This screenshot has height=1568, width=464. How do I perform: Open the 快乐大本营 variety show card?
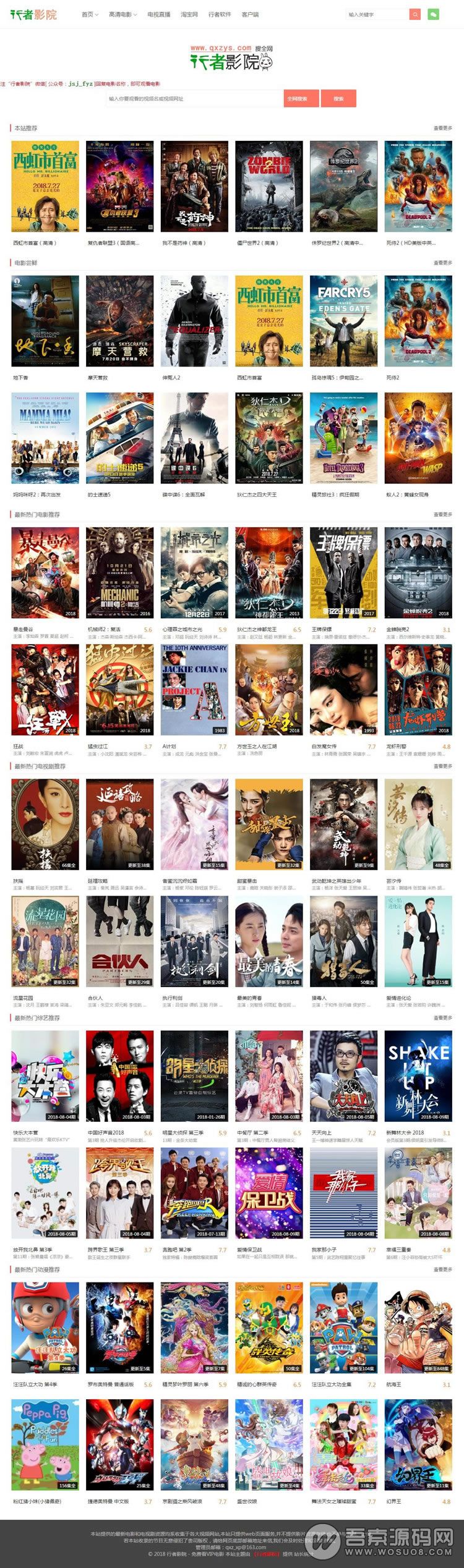point(45,1076)
